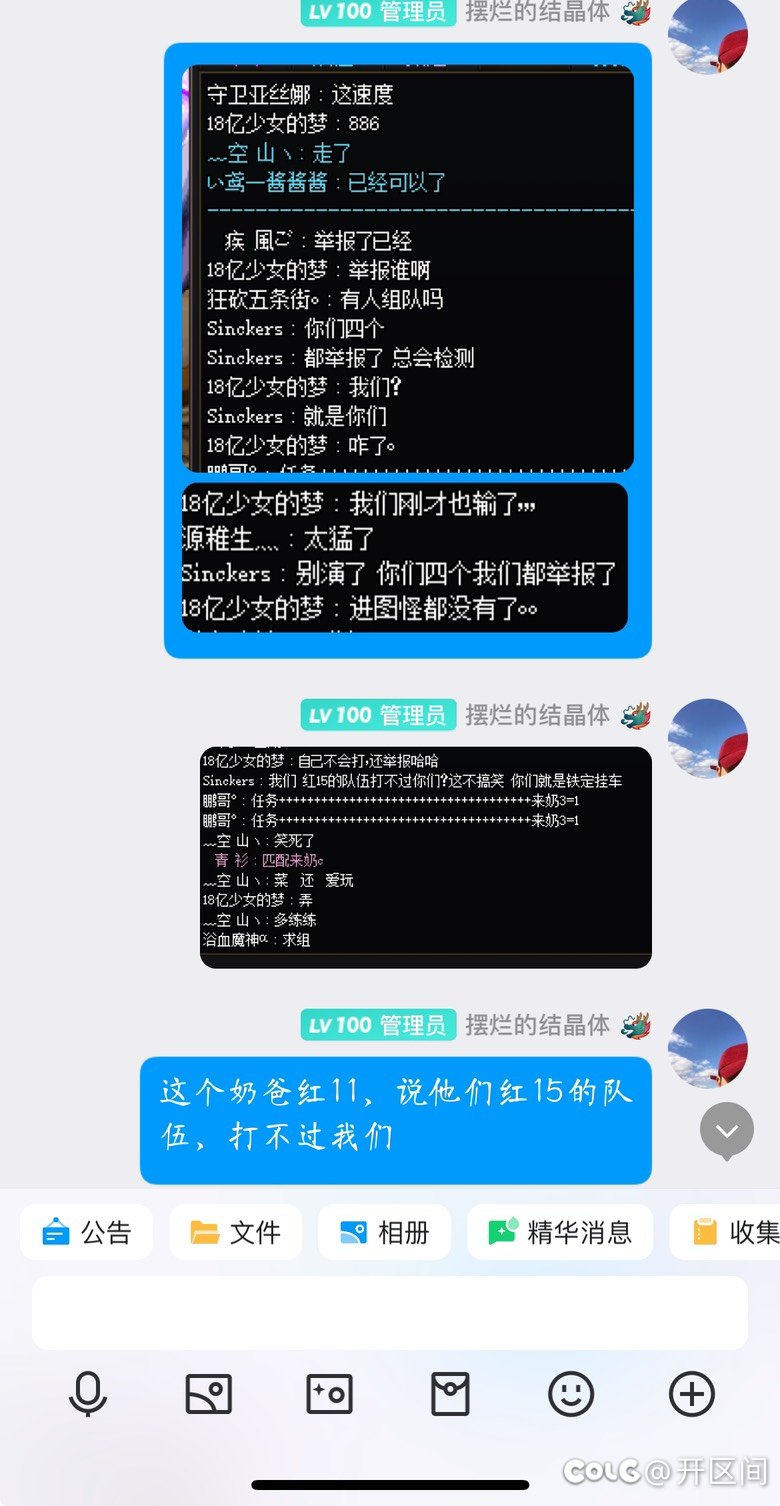
Task: Open the 公告 announcements shortcut
Action: coord(86,1232)
